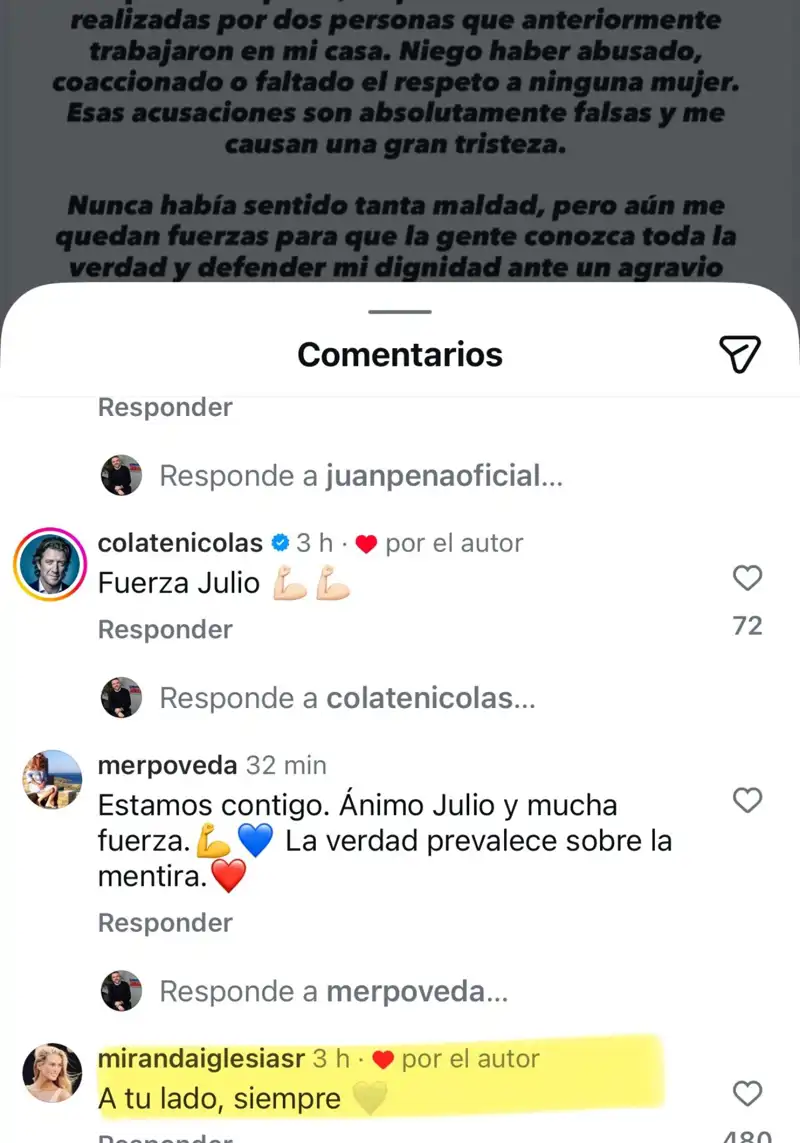Open merpoveda's profile picture
The height and width of the screenshot is (1143, 800).
click(x=52, y=780)
